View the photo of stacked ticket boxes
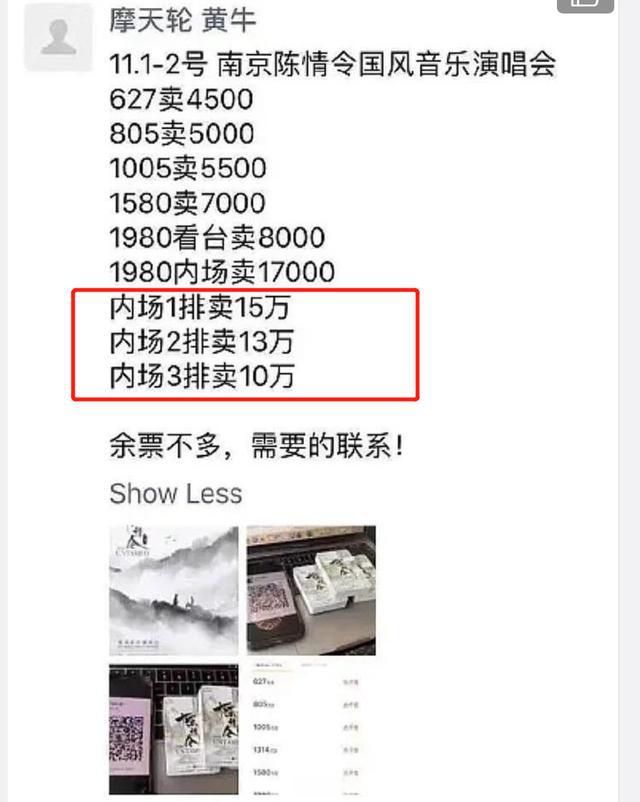Image resolution: width=640 pixels, height=802 pixels. (x=311, y=590)
